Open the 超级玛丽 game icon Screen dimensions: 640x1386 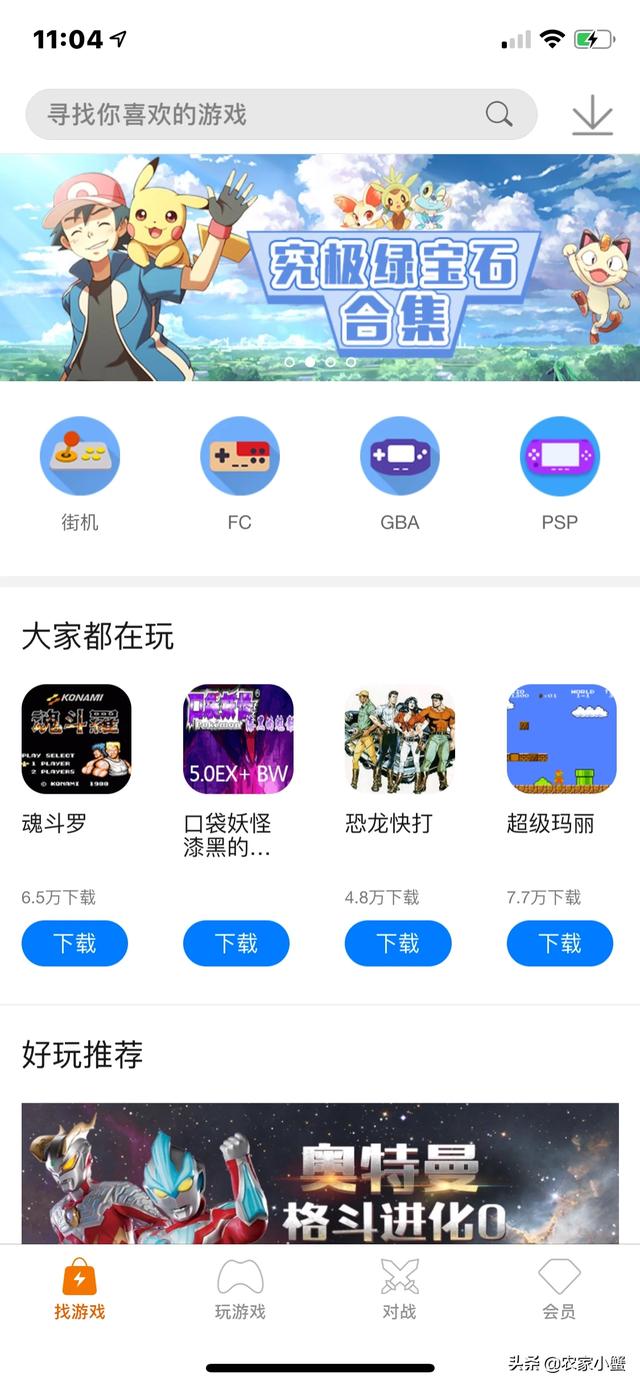pos(561,739)
